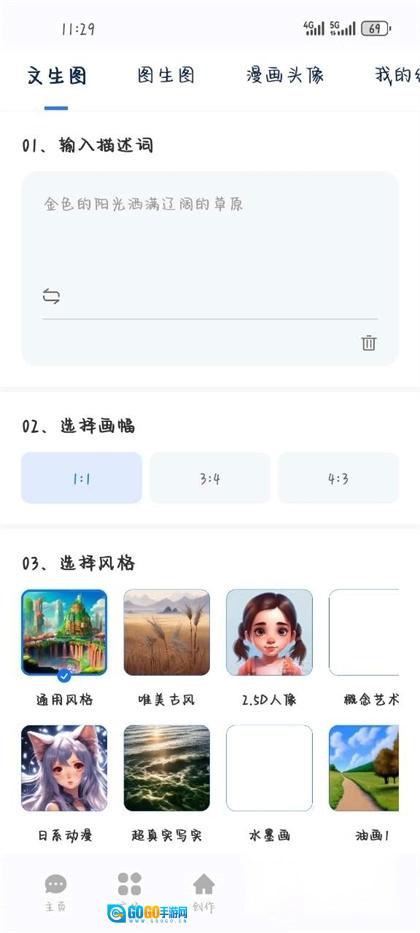Image resolution: width=420 pixels, height=933 pixels.
Task: Open the 漫画头像 tab
Action: click(285, 76)
